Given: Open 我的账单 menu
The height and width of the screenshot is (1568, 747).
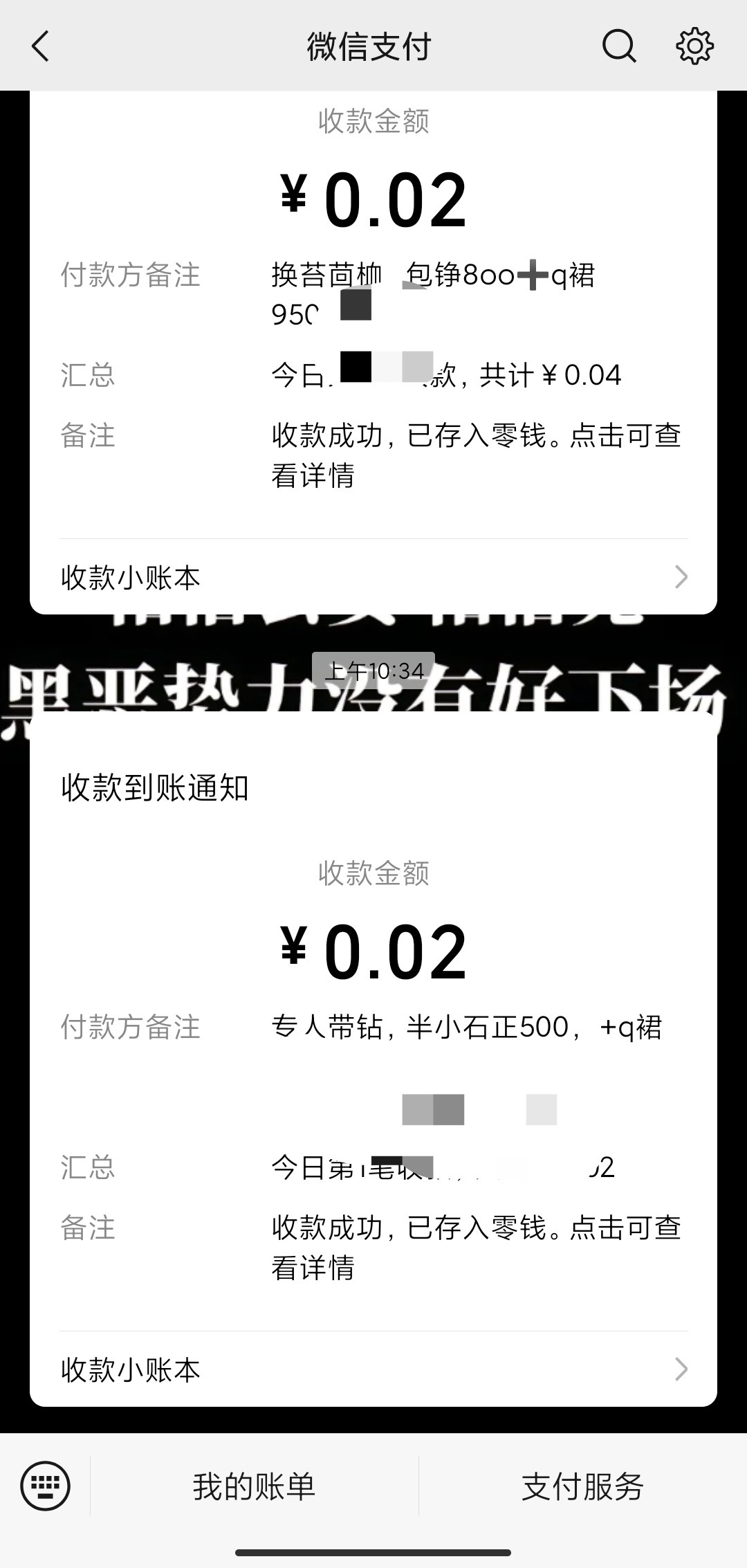Looking at the screenshot, I should [x=254, y=1486].
